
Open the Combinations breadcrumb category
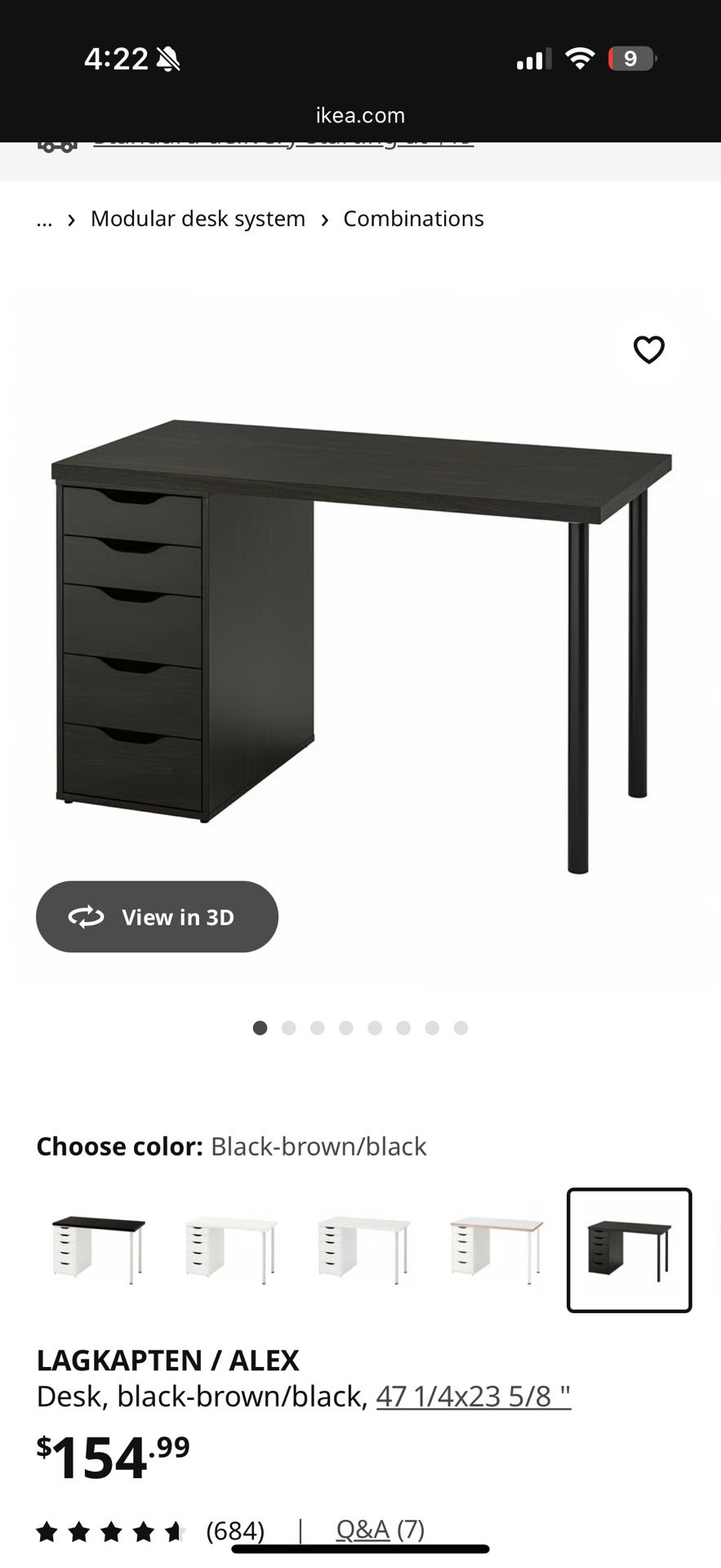(x=413, y=218)
